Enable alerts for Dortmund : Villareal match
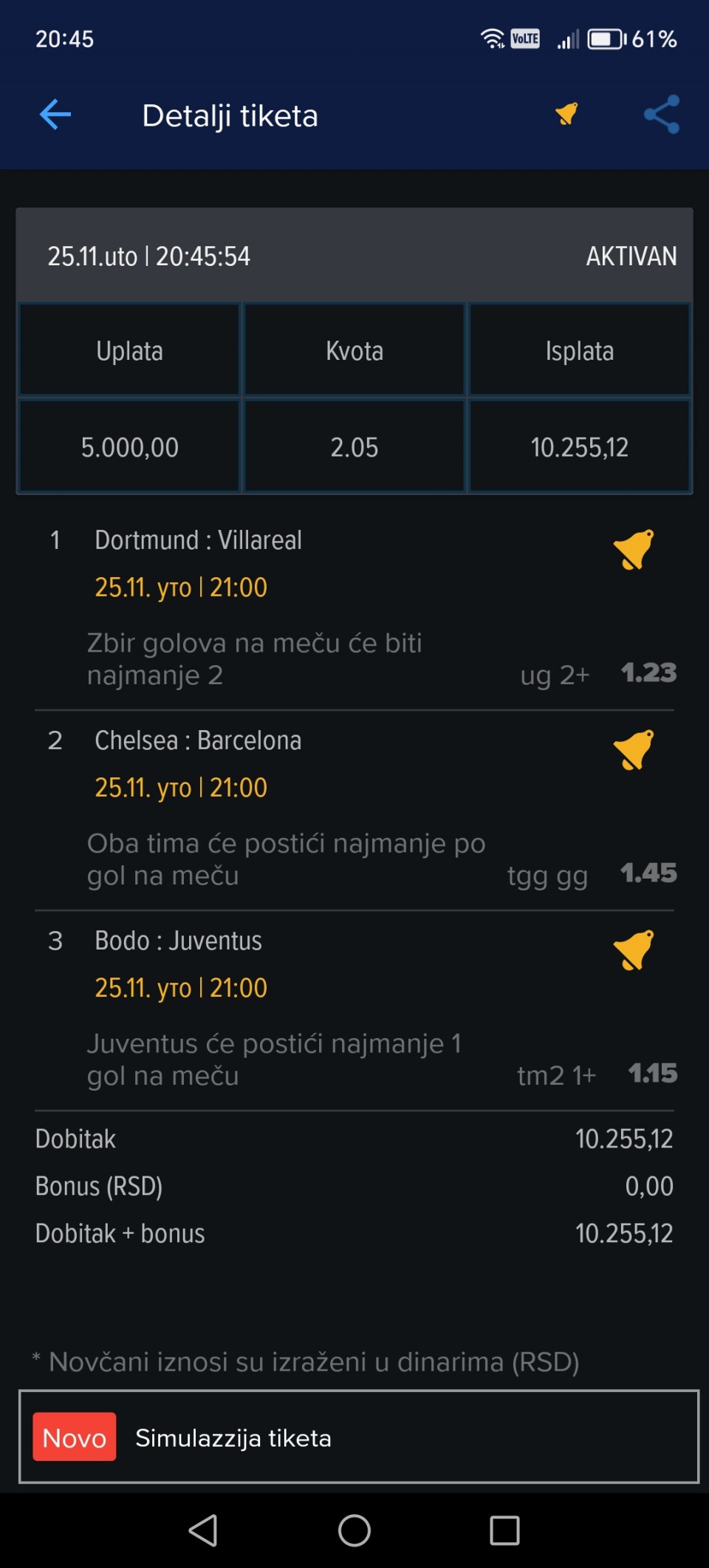Image resolution: width=709 pixels, height=1568 pixels. 634,550
